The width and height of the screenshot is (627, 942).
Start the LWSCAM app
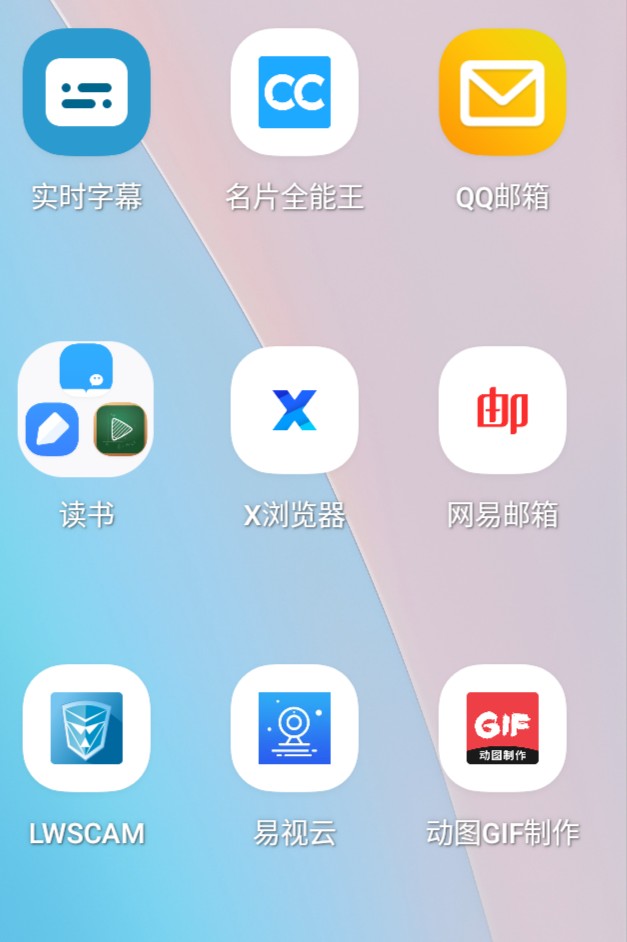(87, 728)
